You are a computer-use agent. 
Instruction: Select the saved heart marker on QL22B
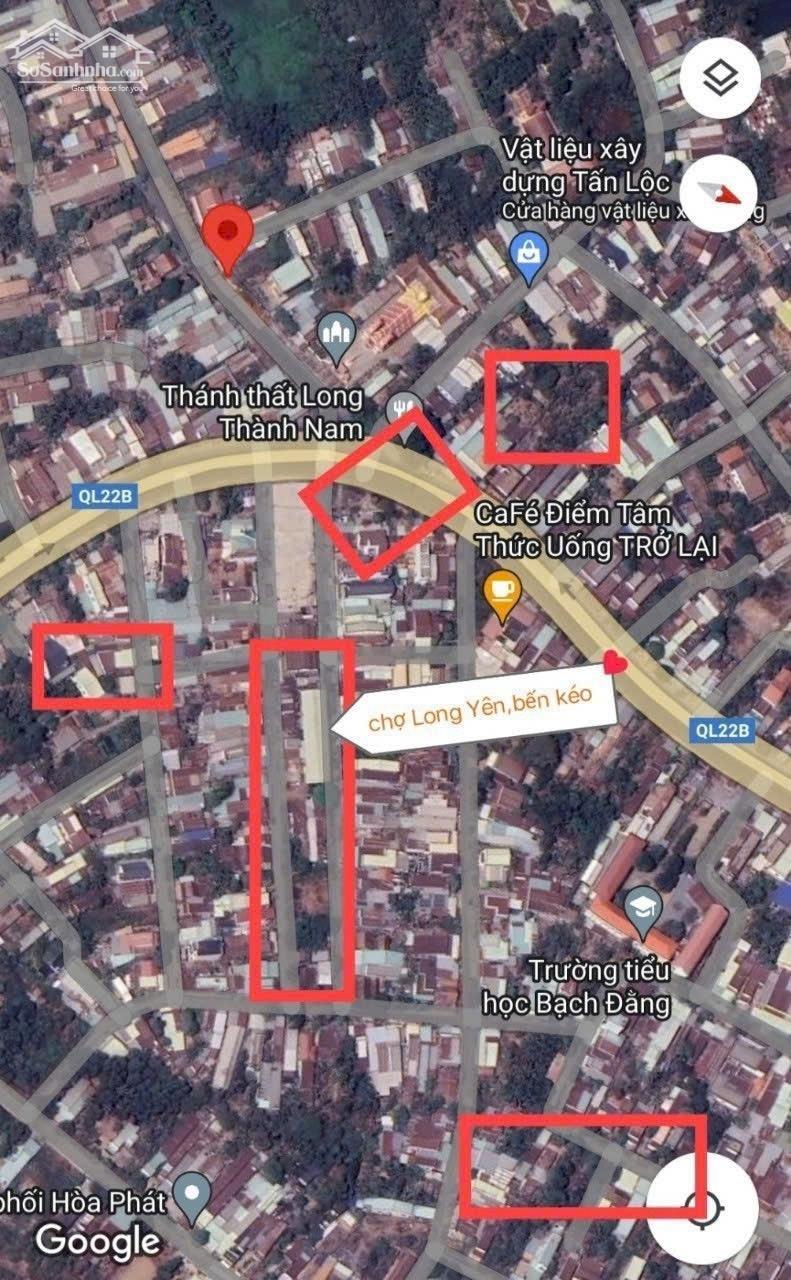(615, 661)
